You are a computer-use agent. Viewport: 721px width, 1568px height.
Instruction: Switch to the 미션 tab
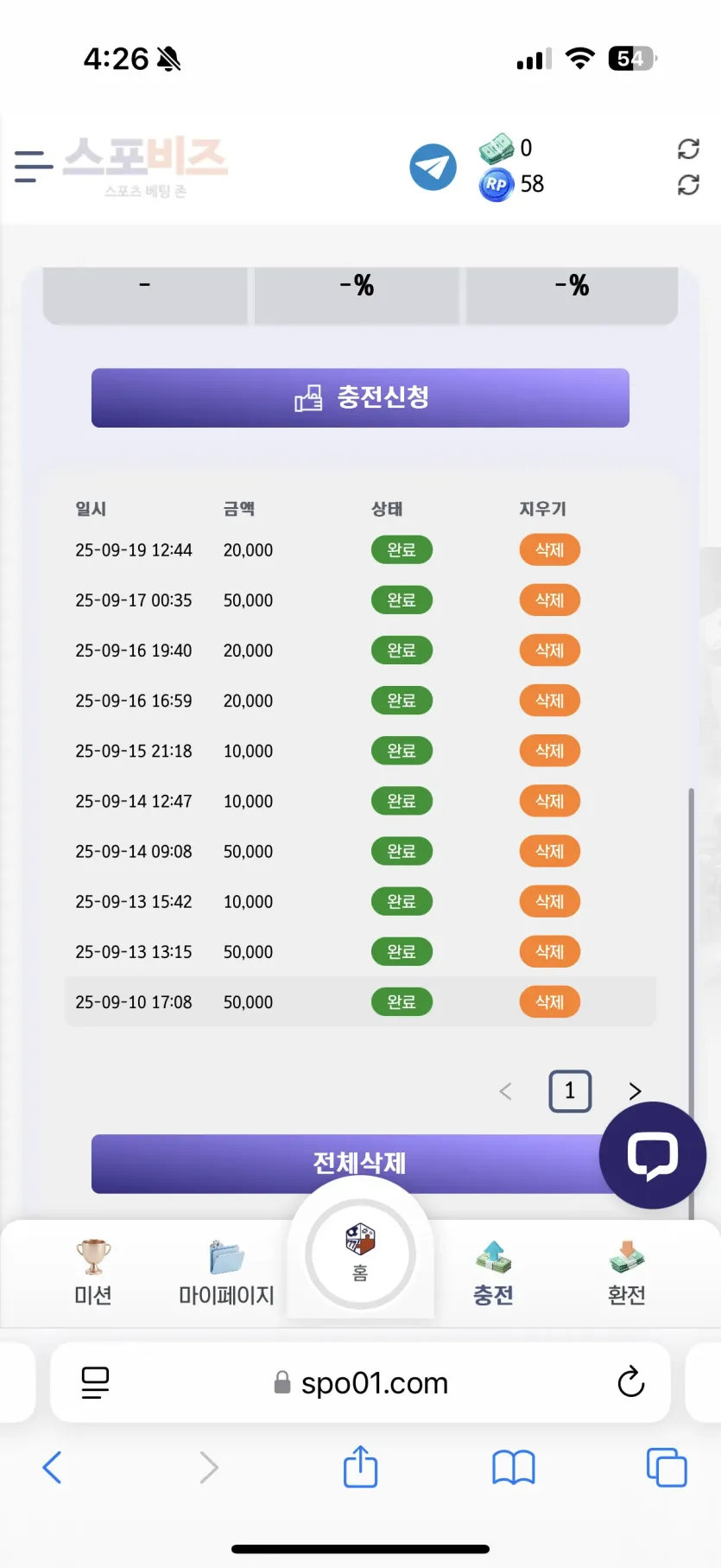pos(93,1273)
